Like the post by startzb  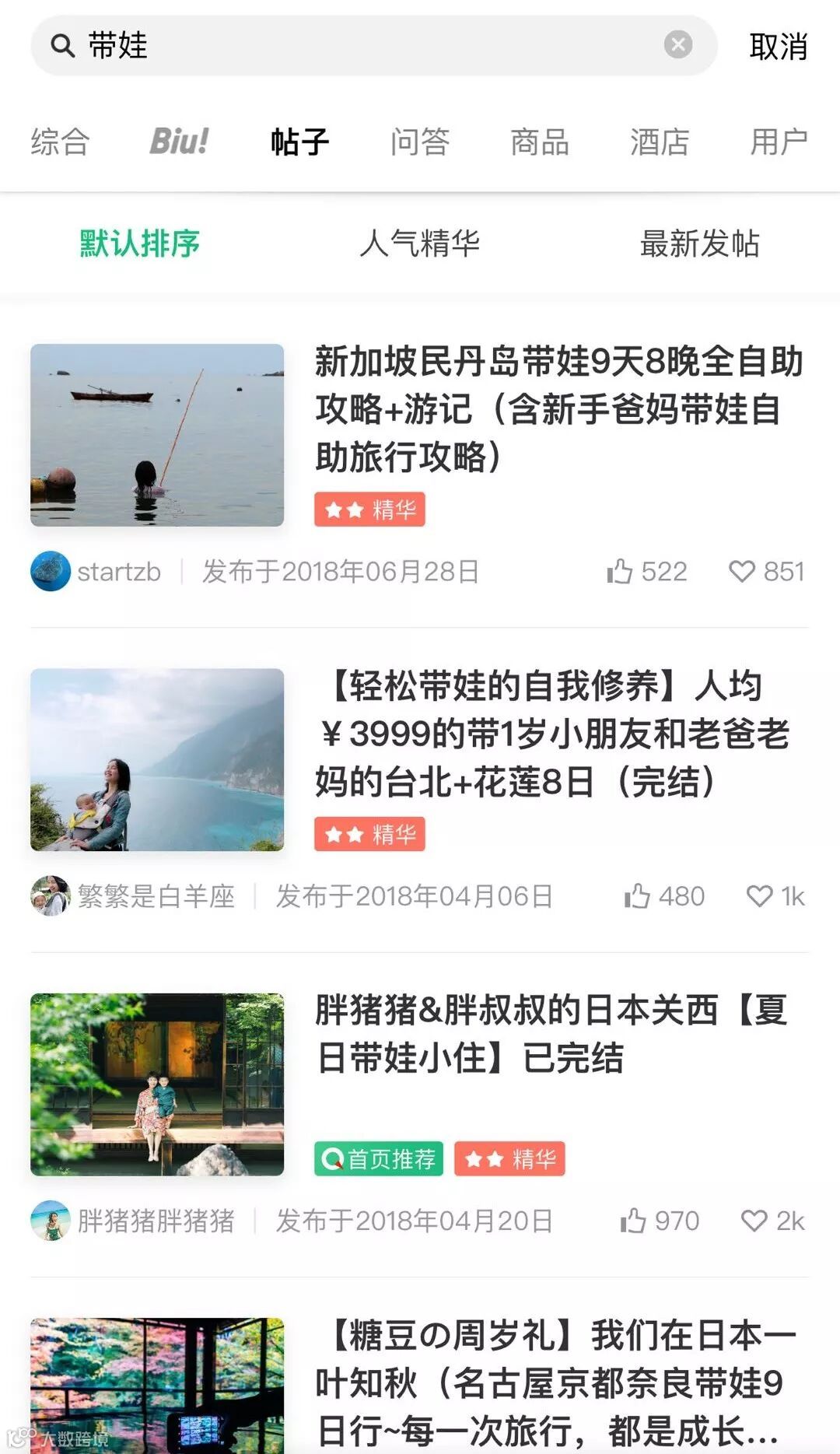tap(621, 572)
